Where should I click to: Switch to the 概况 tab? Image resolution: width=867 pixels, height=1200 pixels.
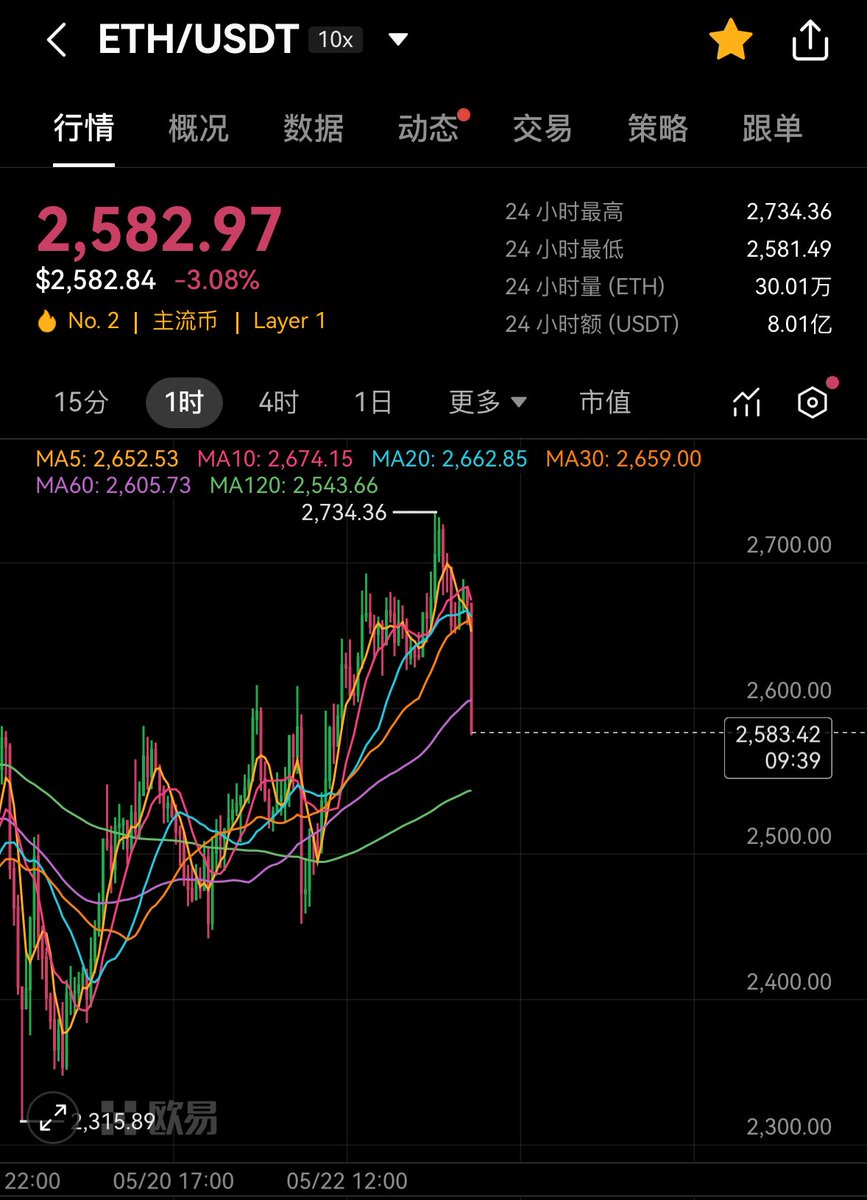(198, 128)
